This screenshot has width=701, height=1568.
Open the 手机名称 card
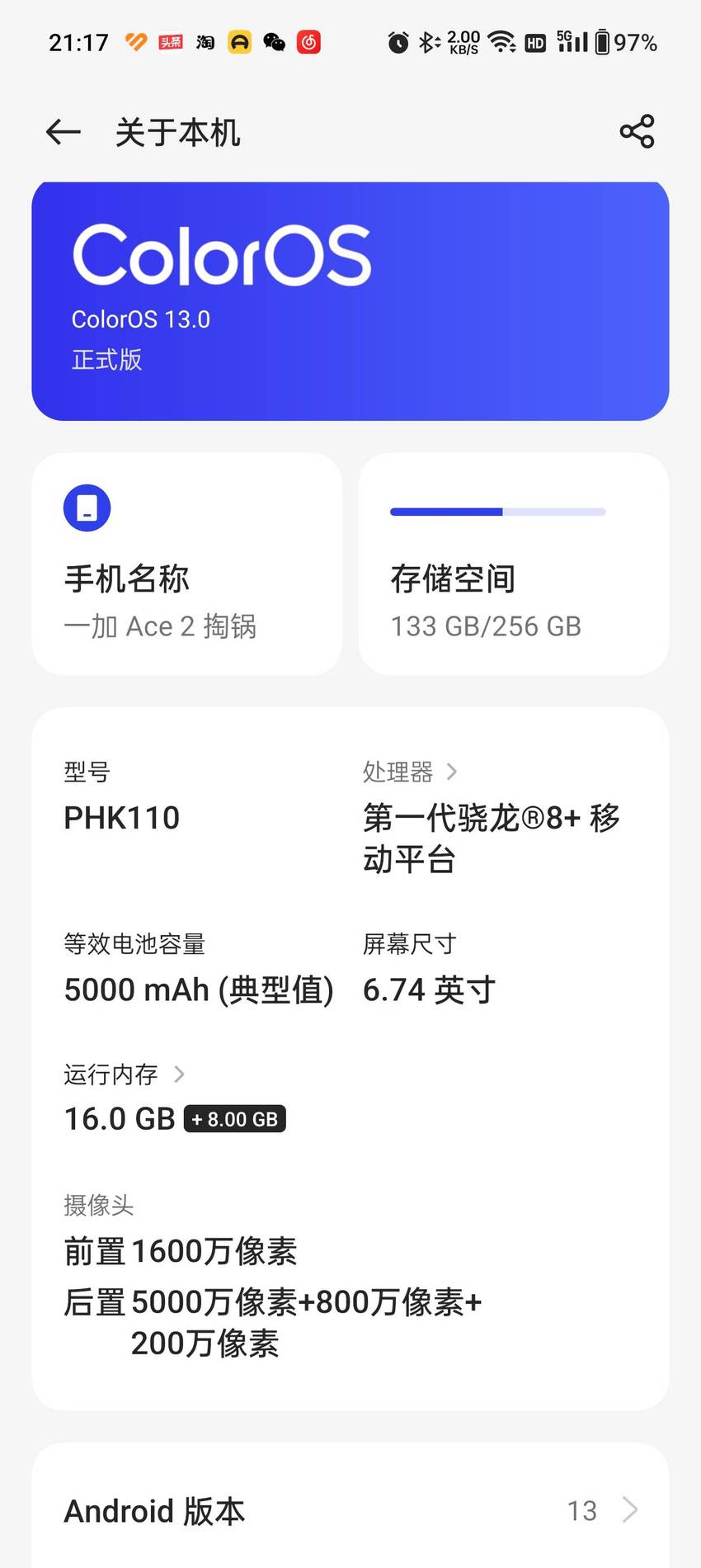click(186, 564)
